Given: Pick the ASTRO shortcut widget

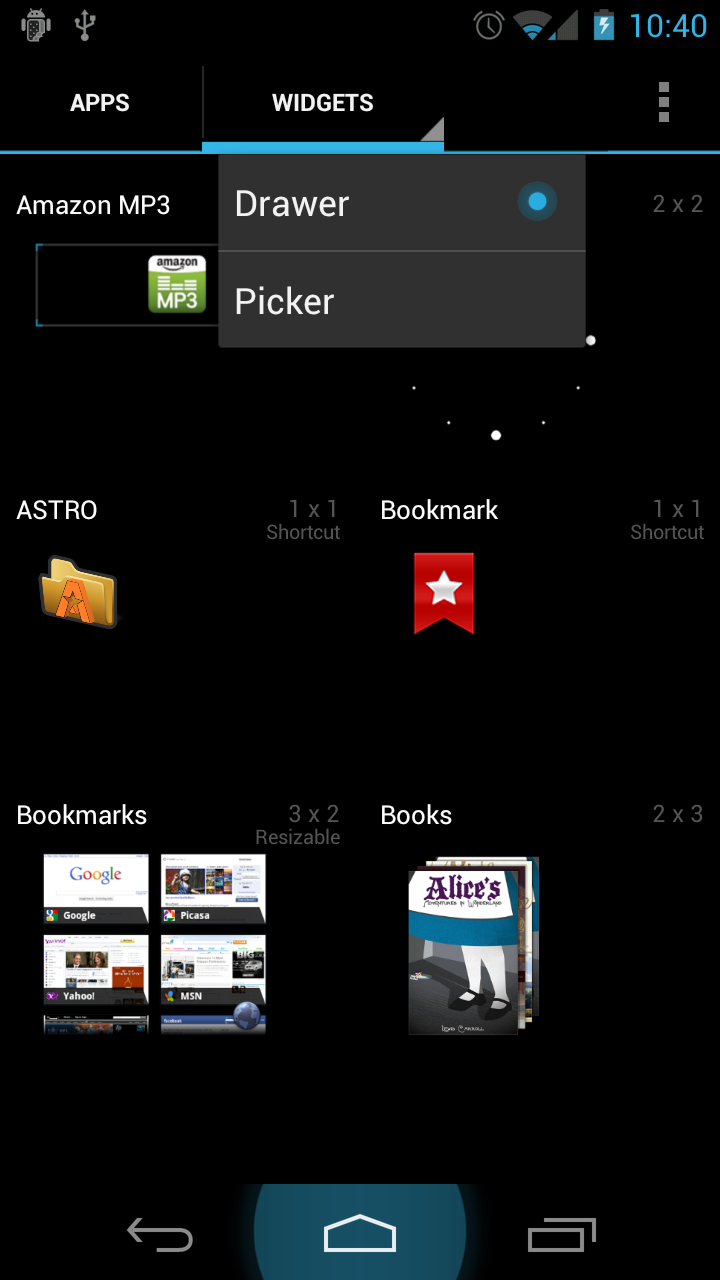Looking at the screenshot, I should 79,592.
